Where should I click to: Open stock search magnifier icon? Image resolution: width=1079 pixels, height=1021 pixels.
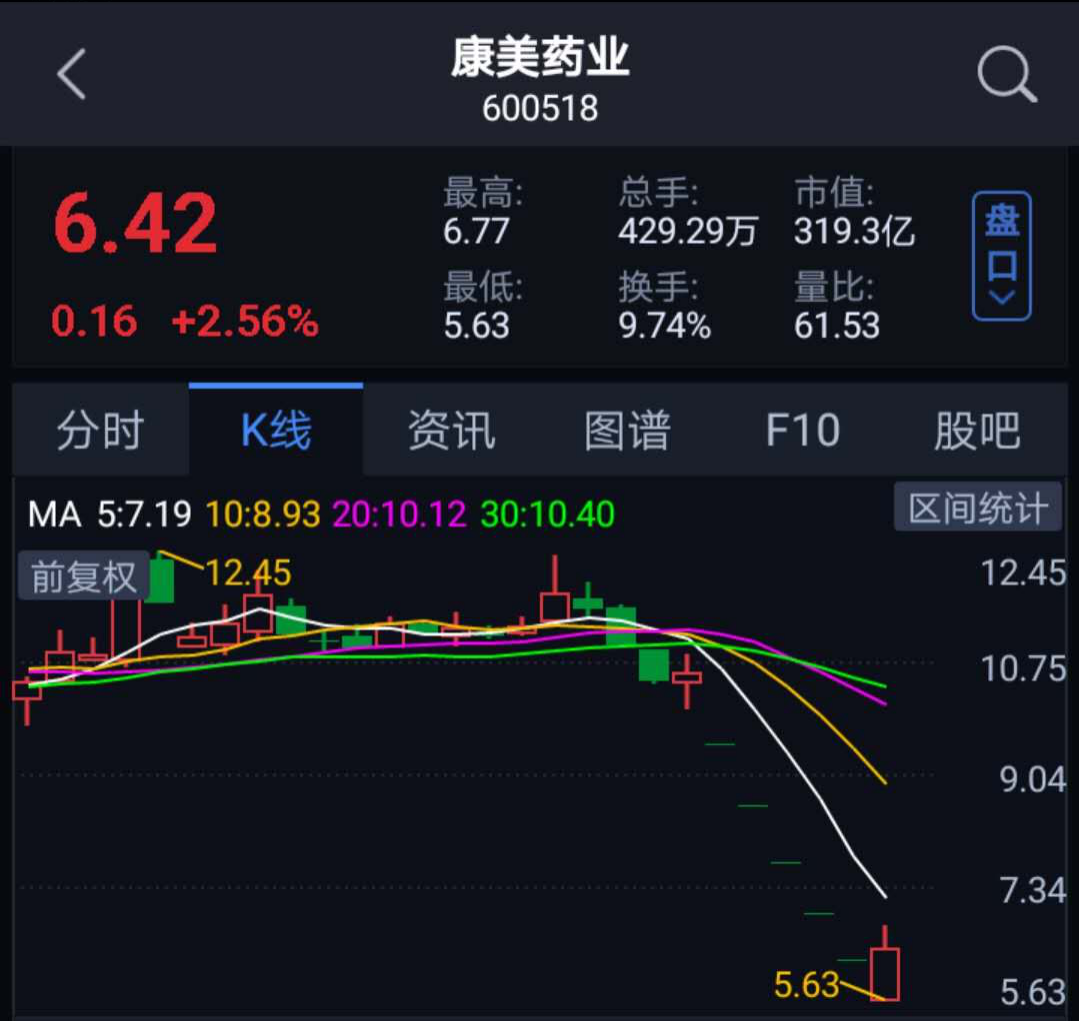tap(1005, 75)
